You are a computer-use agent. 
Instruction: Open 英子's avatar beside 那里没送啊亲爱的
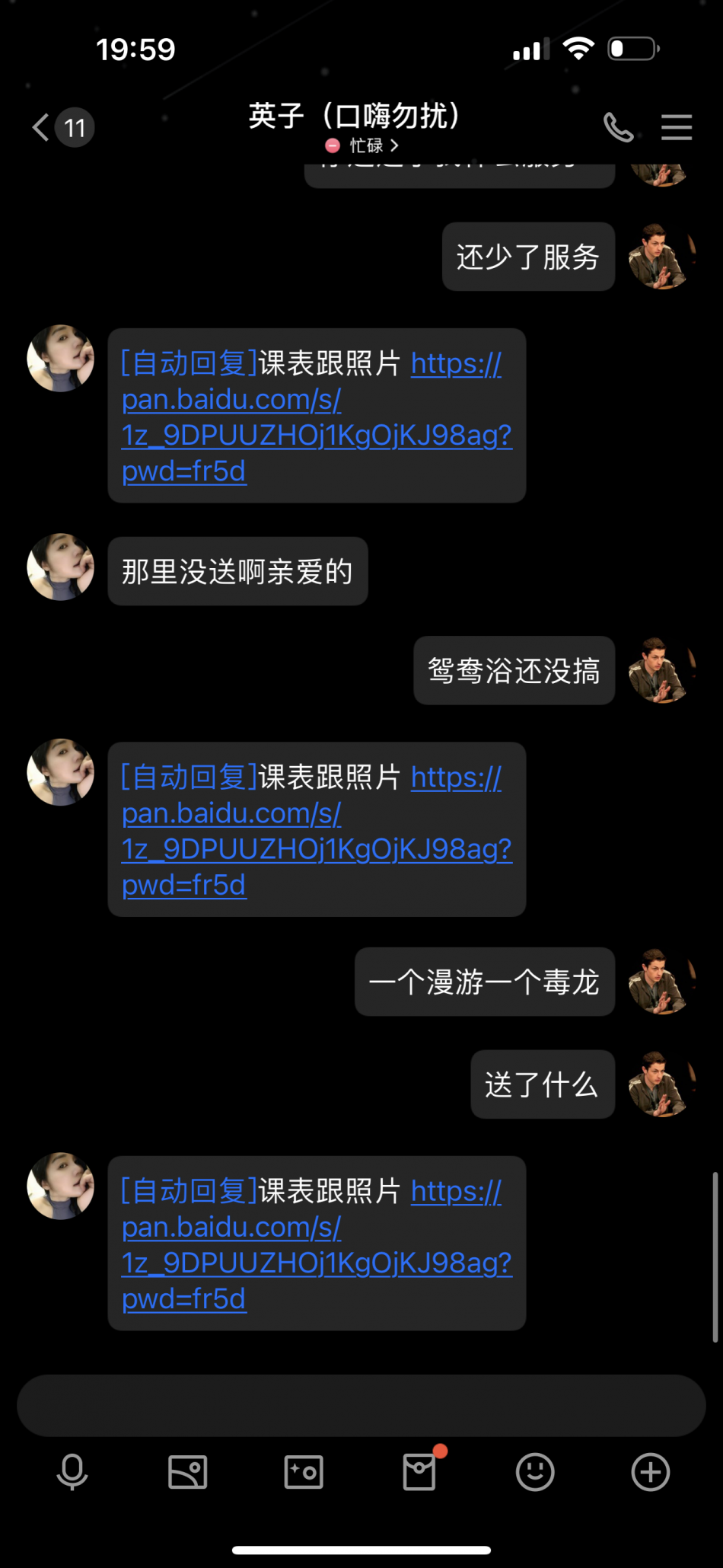pyautogui.click(x=61, y=567)
